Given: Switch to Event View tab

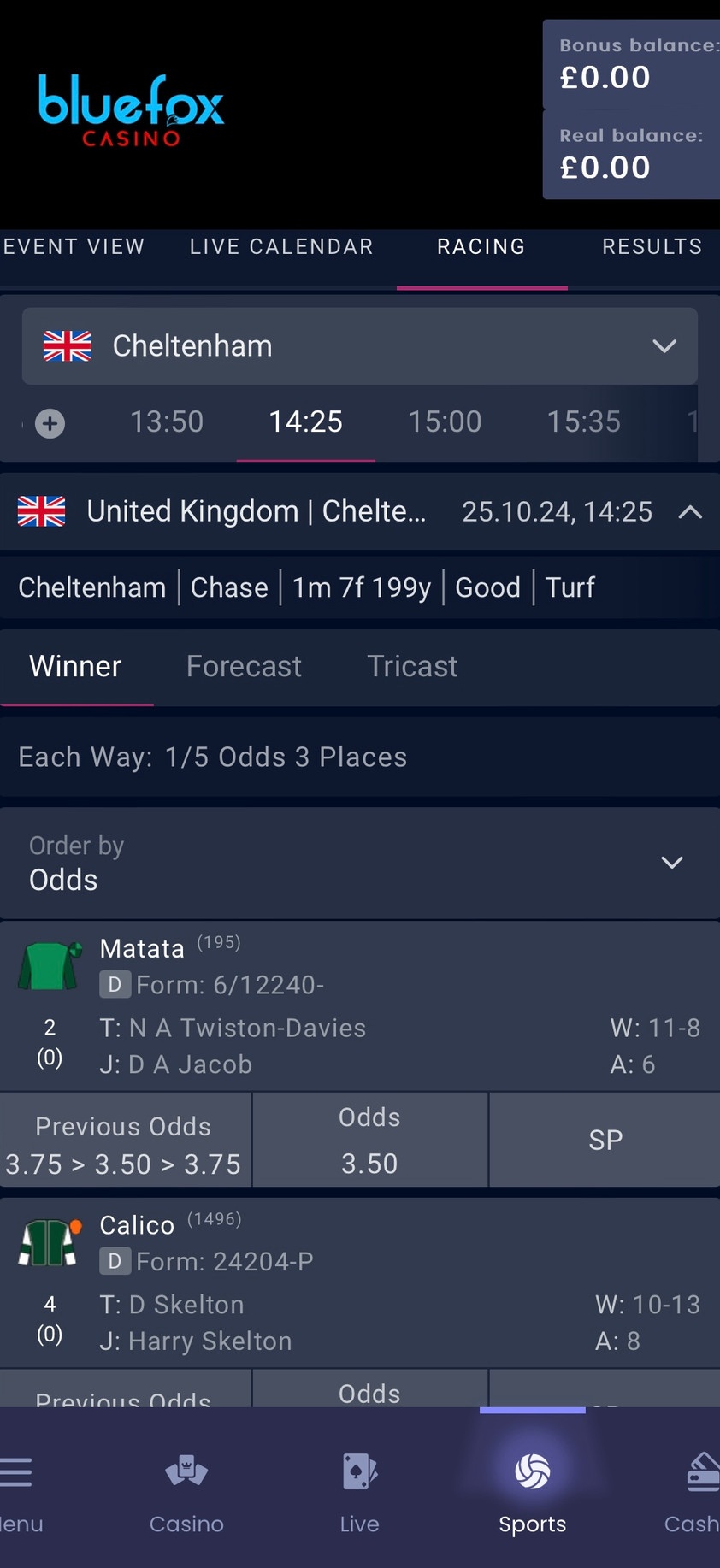Looking at the screenshot, I should pos(74,247).
